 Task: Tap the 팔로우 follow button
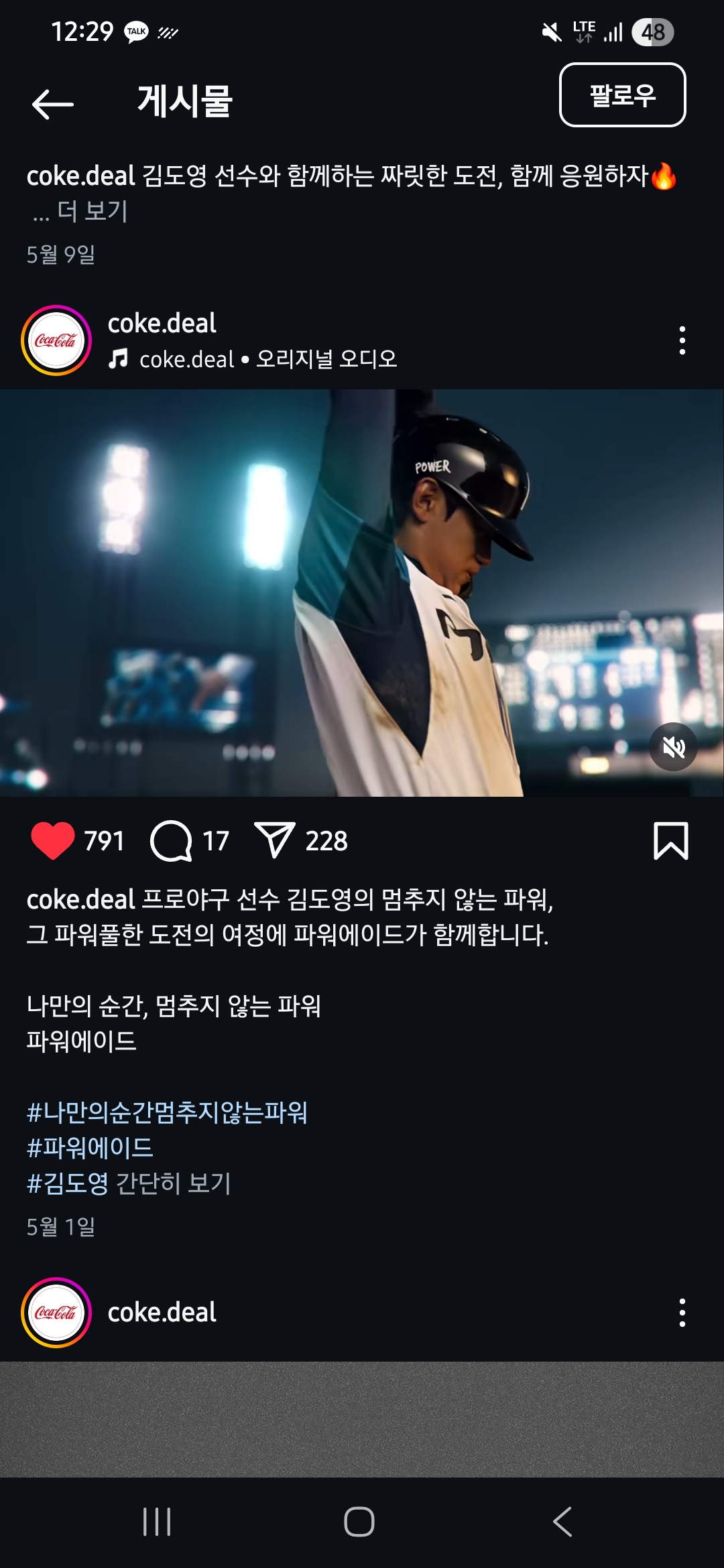click(x=622, y=95)
